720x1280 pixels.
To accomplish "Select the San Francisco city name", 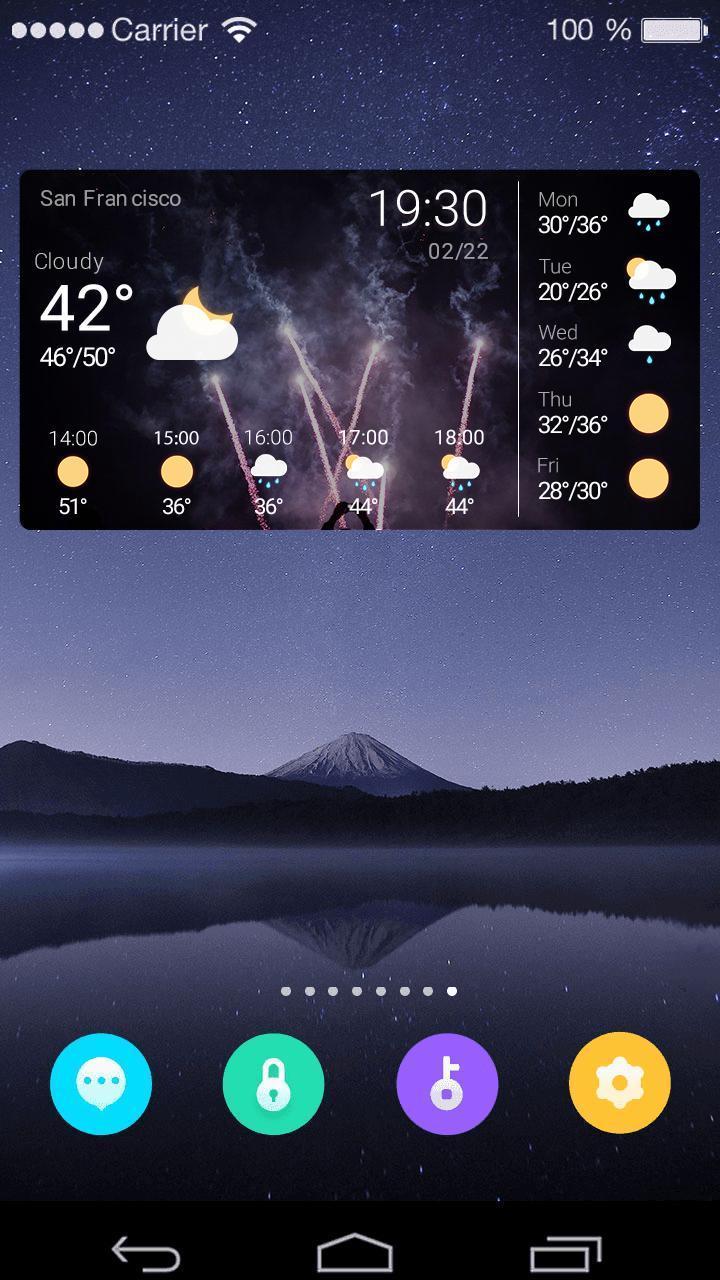I will tap(110, 198).
